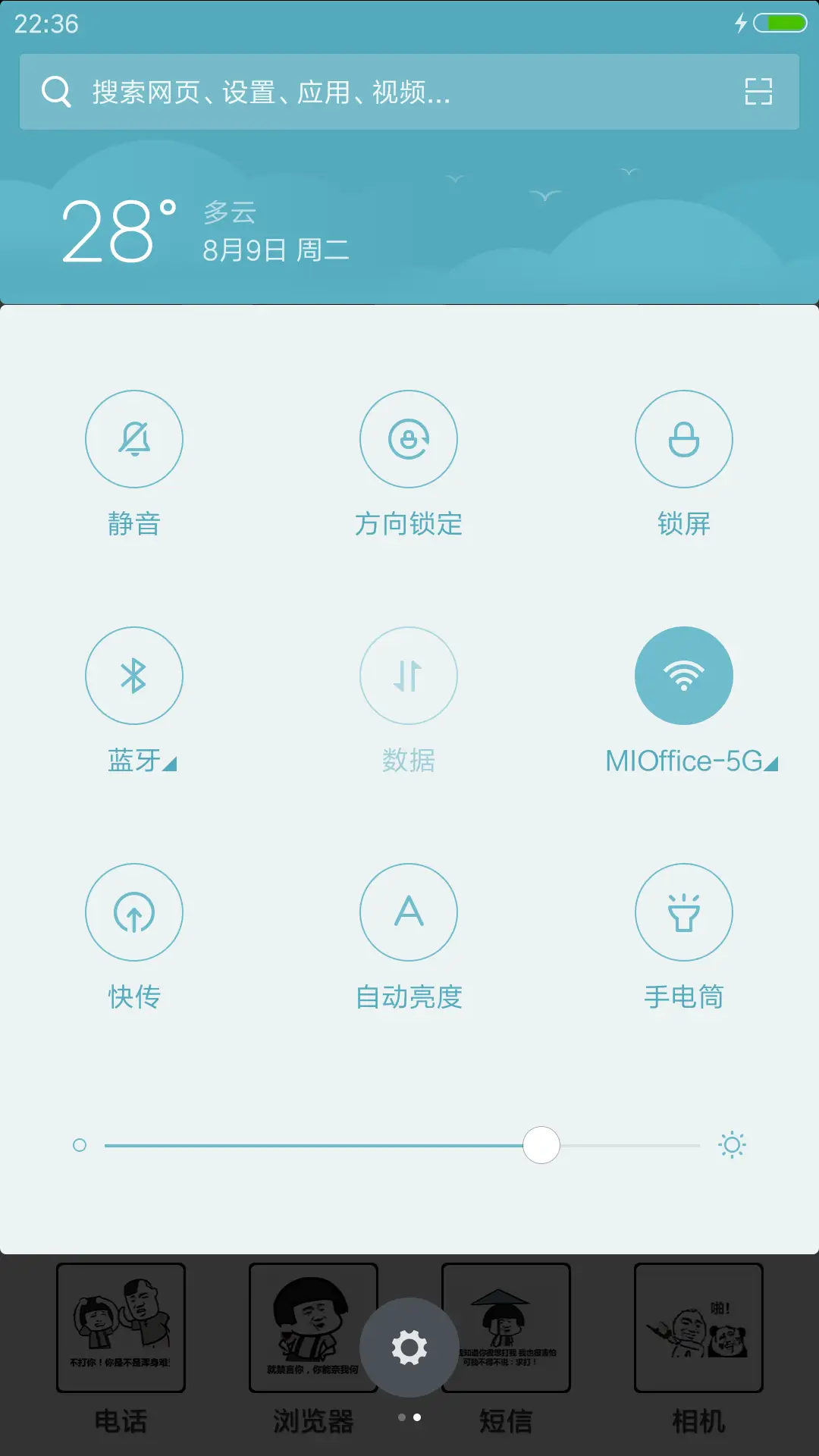Tap the orientation lock (方向锁定) icon
Viewport: 819px width, 1456px height.
pyautogui.click(x=409, y=438)
